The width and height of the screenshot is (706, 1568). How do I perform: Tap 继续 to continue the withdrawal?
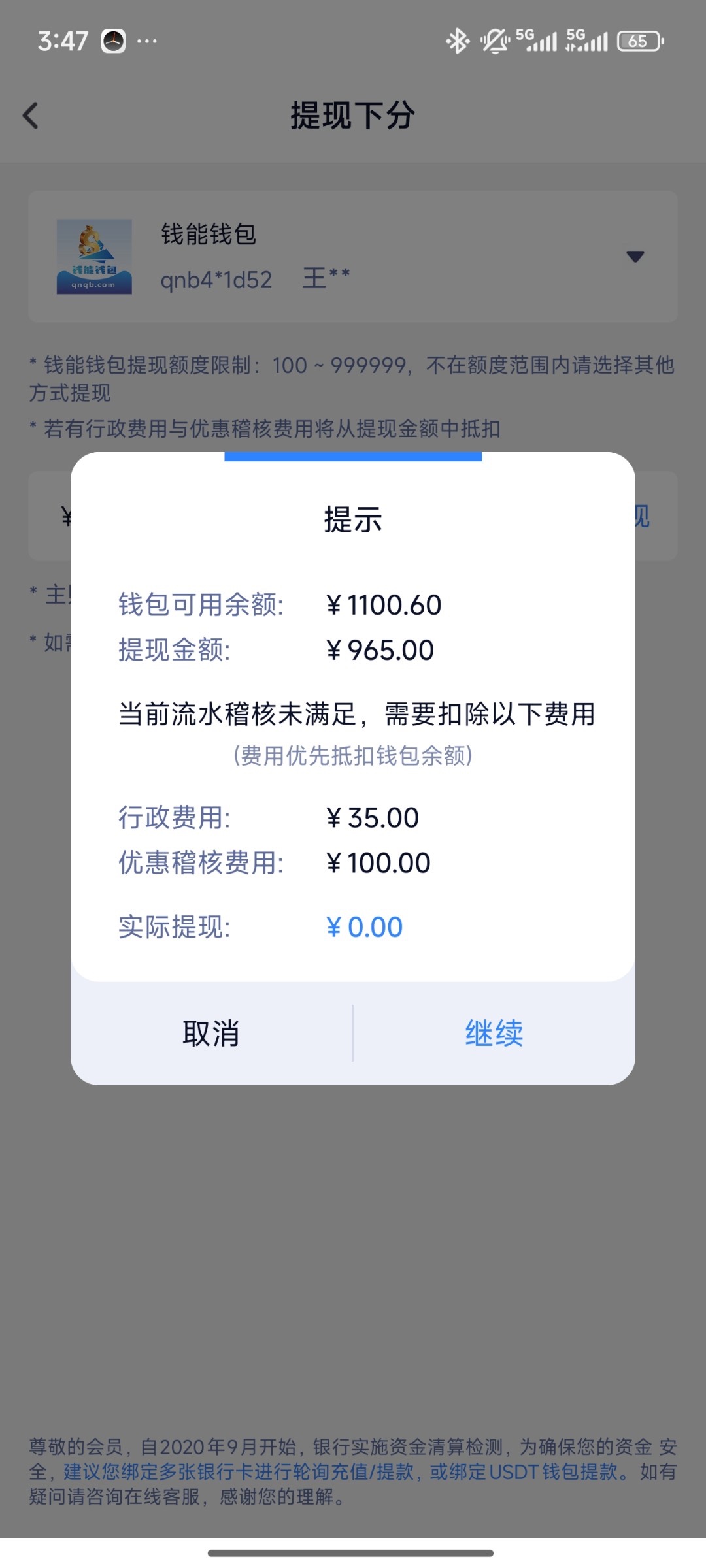click(494, 1032)
